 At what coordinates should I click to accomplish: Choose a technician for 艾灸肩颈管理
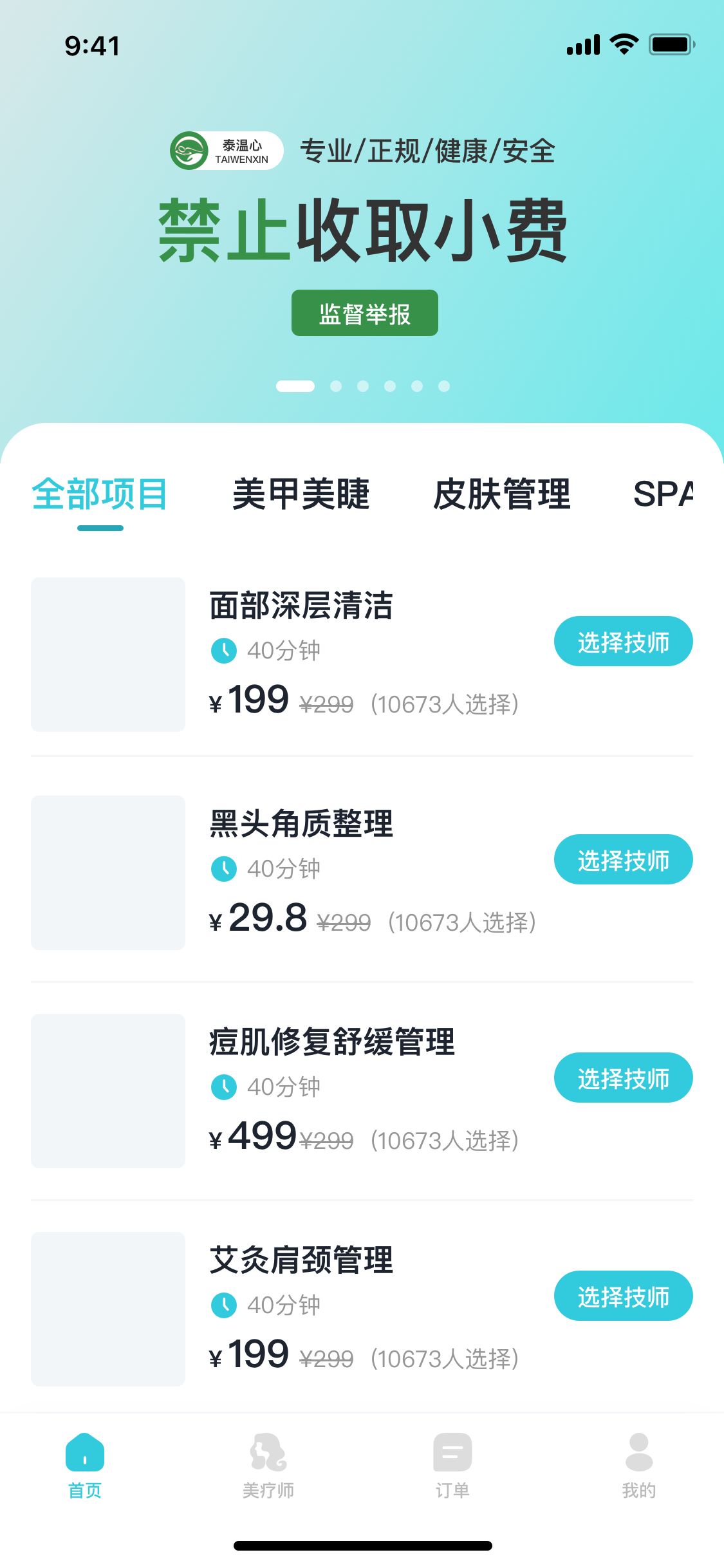(x=623, y=1296)
